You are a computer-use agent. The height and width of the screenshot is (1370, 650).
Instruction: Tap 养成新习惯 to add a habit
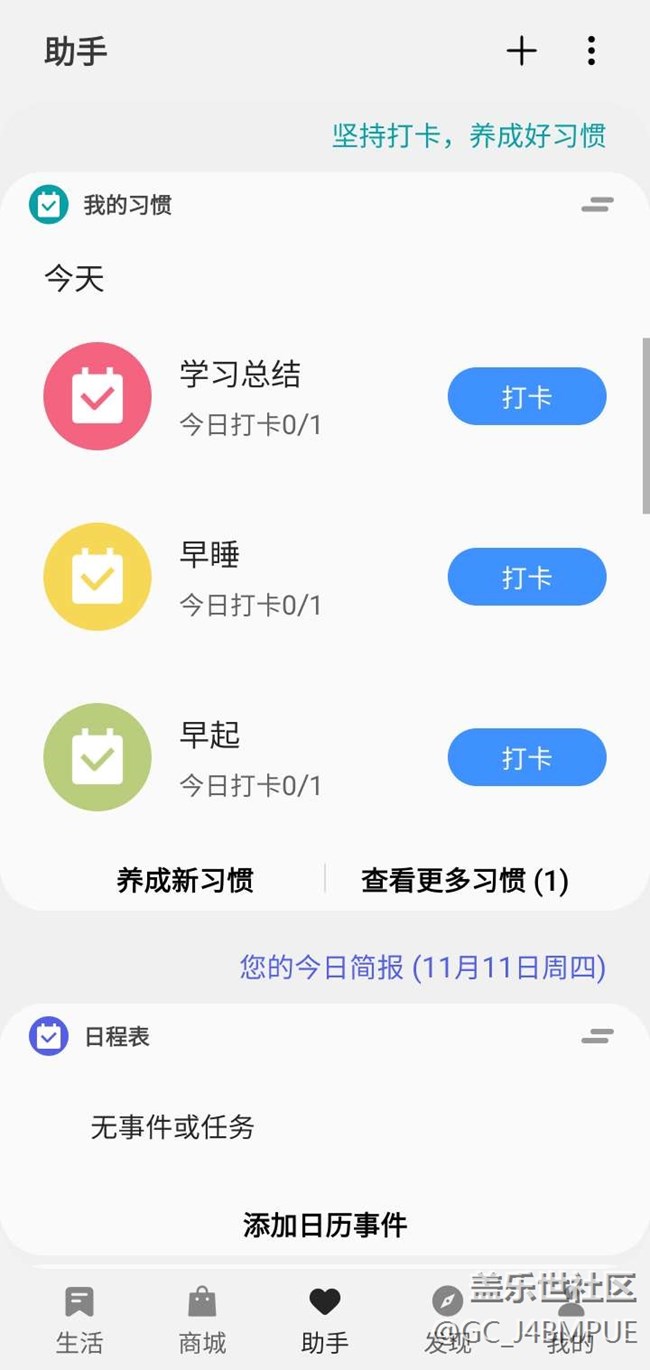pyautogui.click(x=185, y=880)
